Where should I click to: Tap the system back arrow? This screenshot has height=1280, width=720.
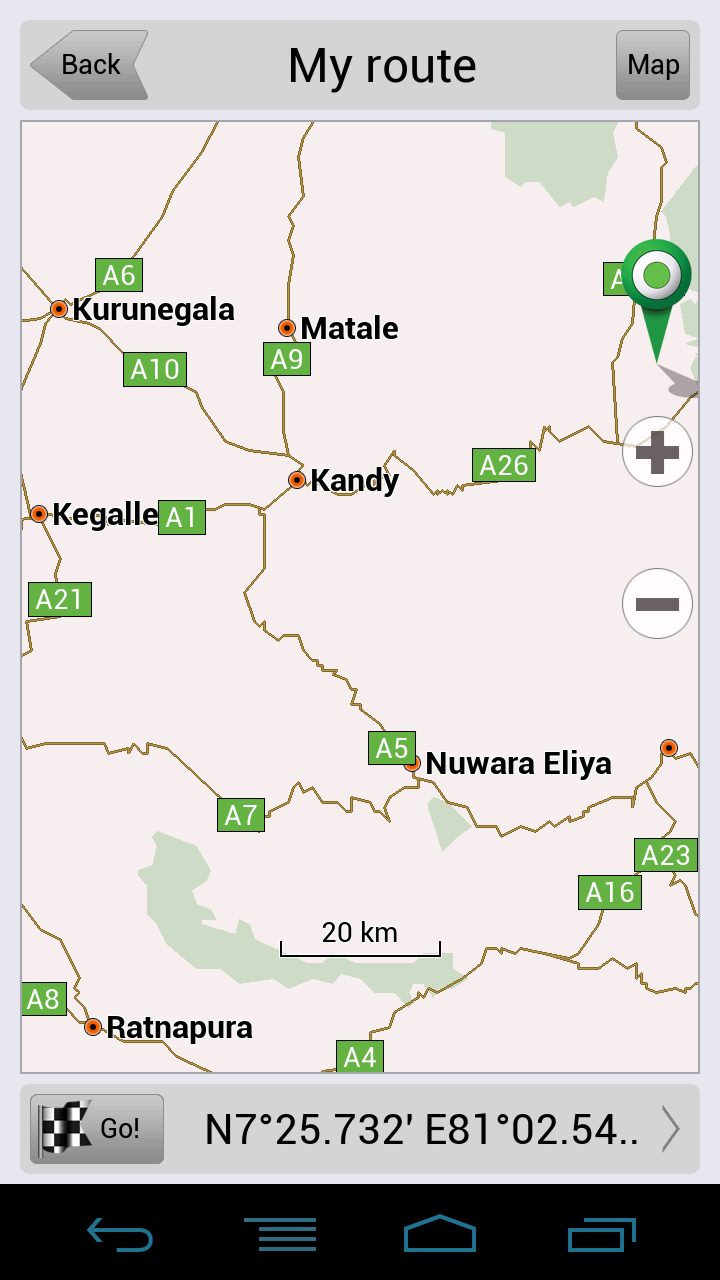point(120,1235)
